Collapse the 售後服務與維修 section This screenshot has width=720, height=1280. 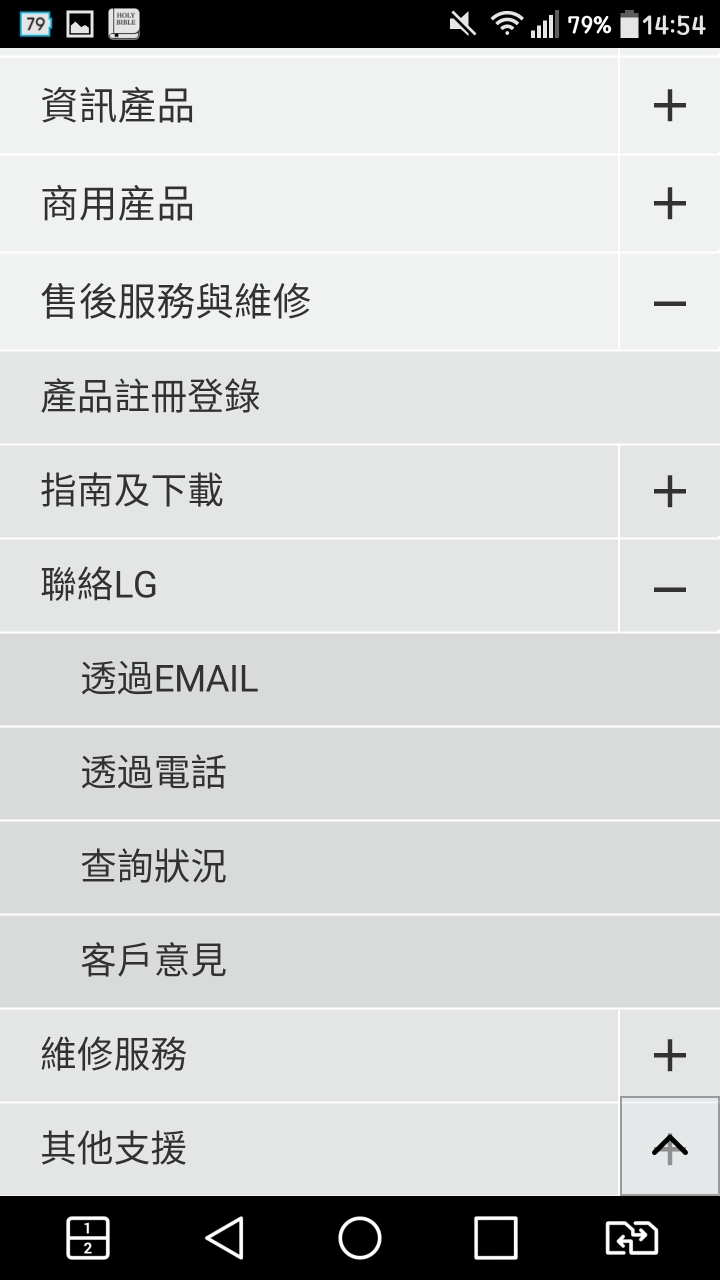tap(669, 302)
